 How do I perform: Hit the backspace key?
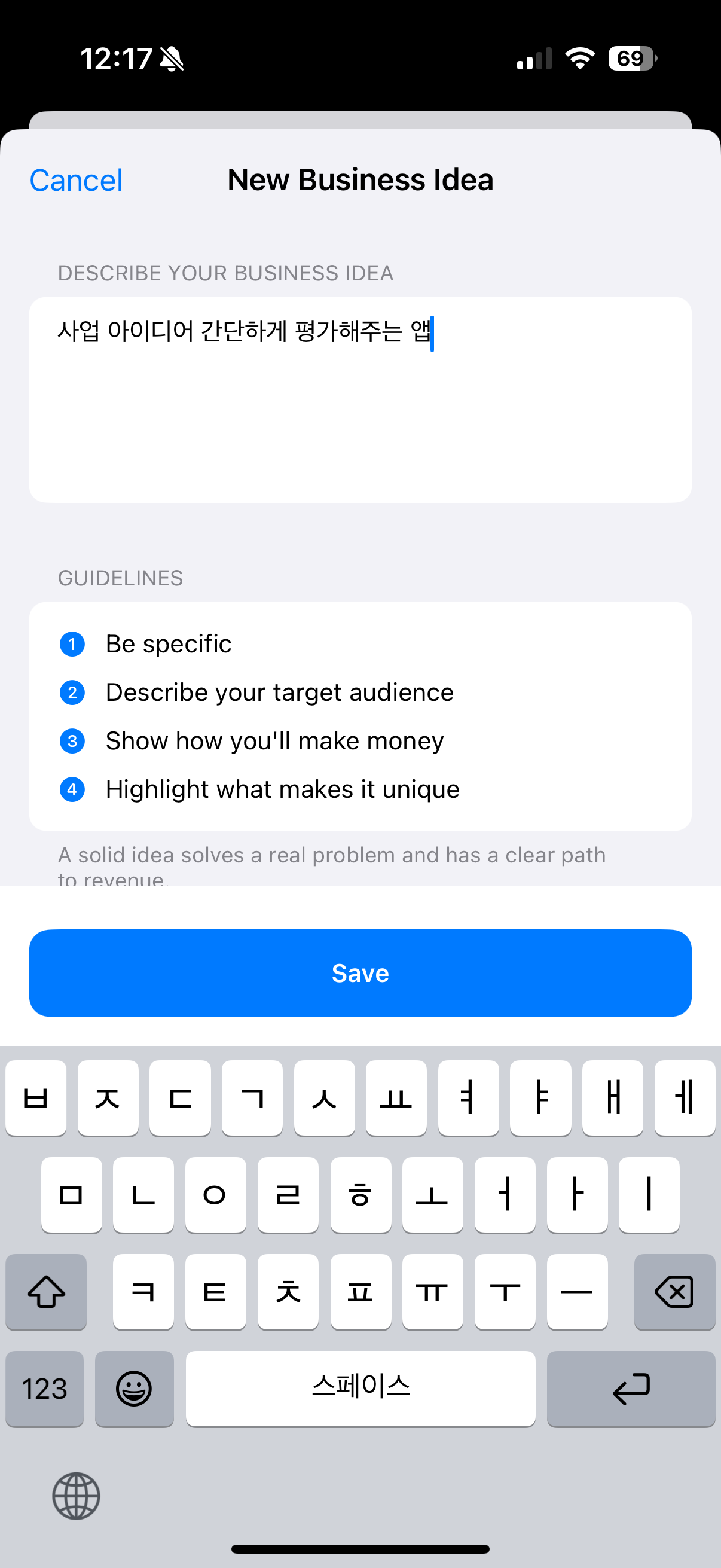point(674,1292)
